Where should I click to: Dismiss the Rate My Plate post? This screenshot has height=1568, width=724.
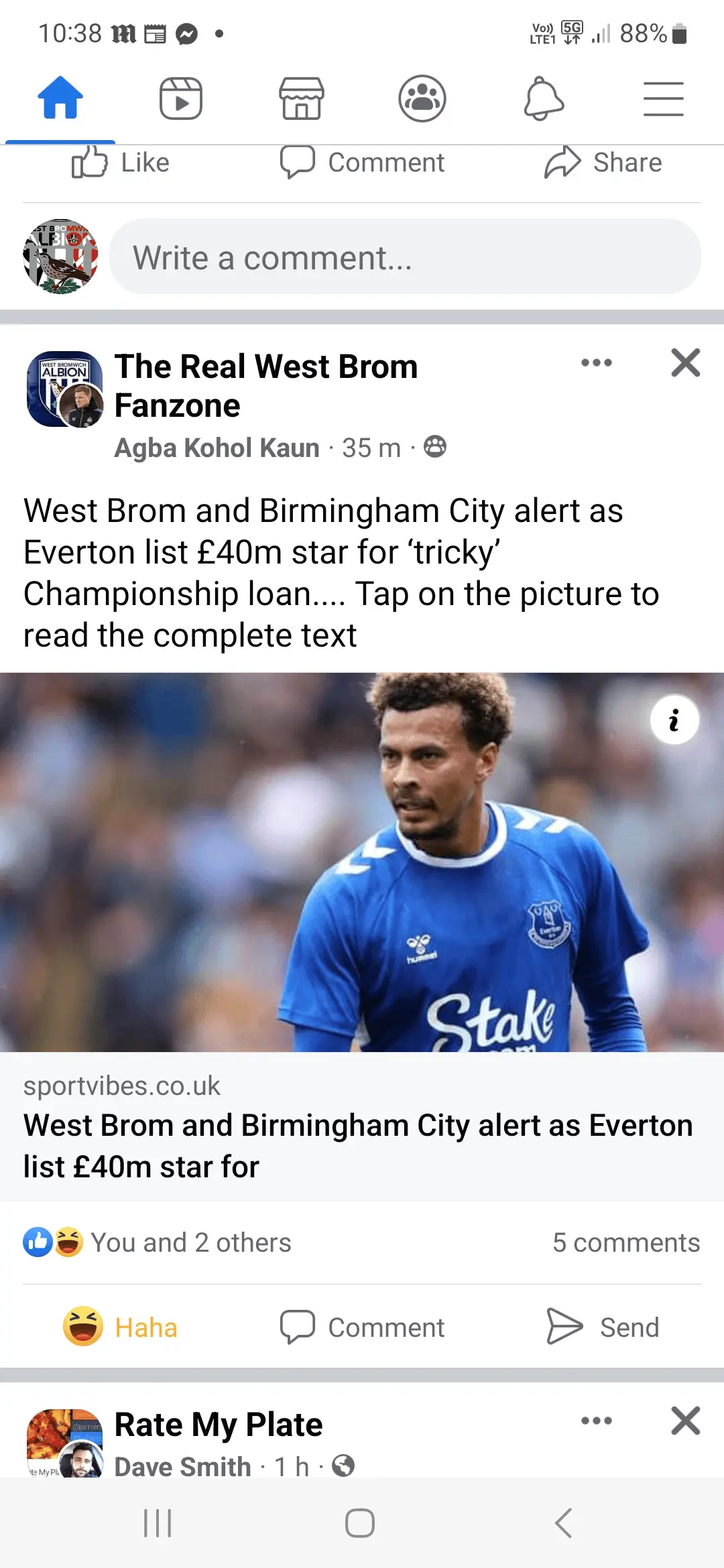685,1421
